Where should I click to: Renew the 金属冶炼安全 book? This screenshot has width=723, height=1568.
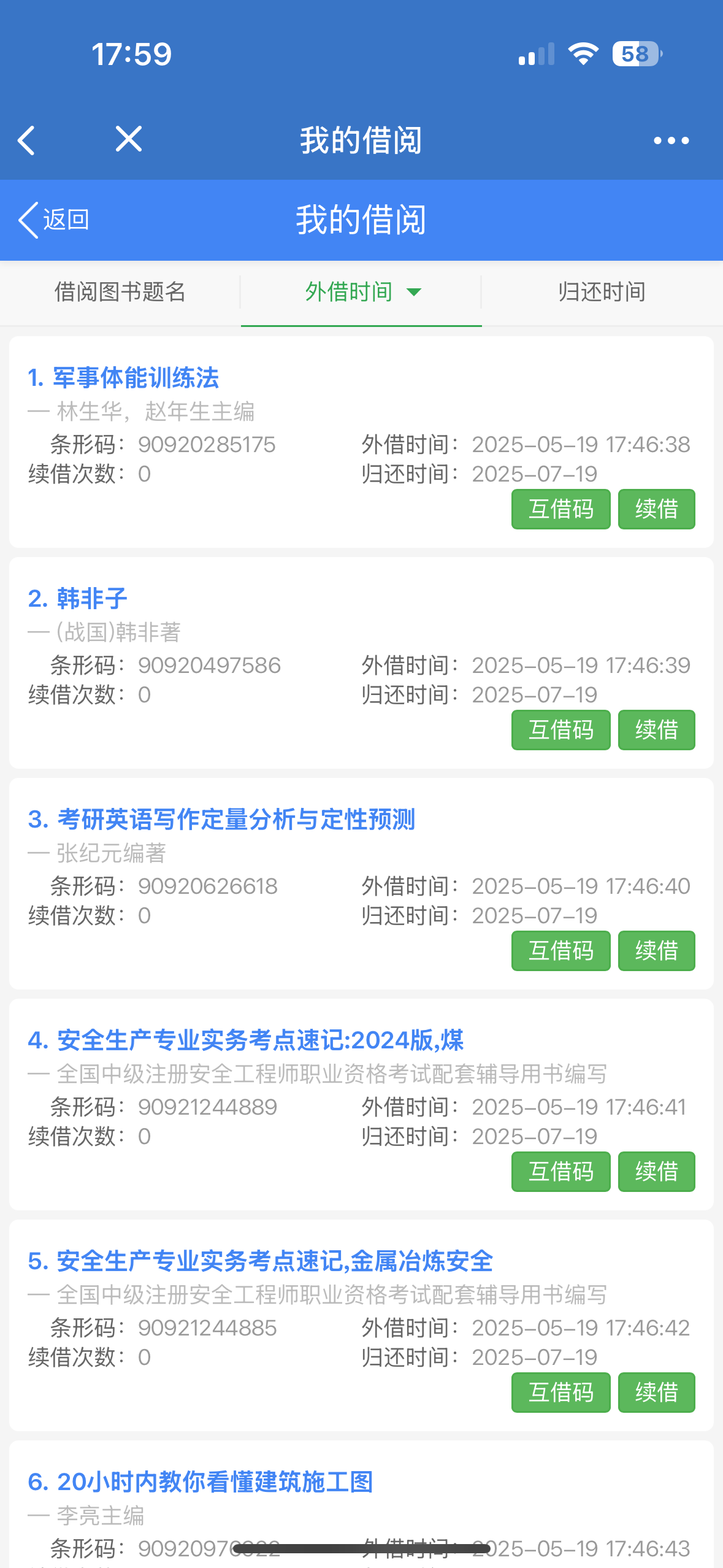click(x=656, y=1393)
